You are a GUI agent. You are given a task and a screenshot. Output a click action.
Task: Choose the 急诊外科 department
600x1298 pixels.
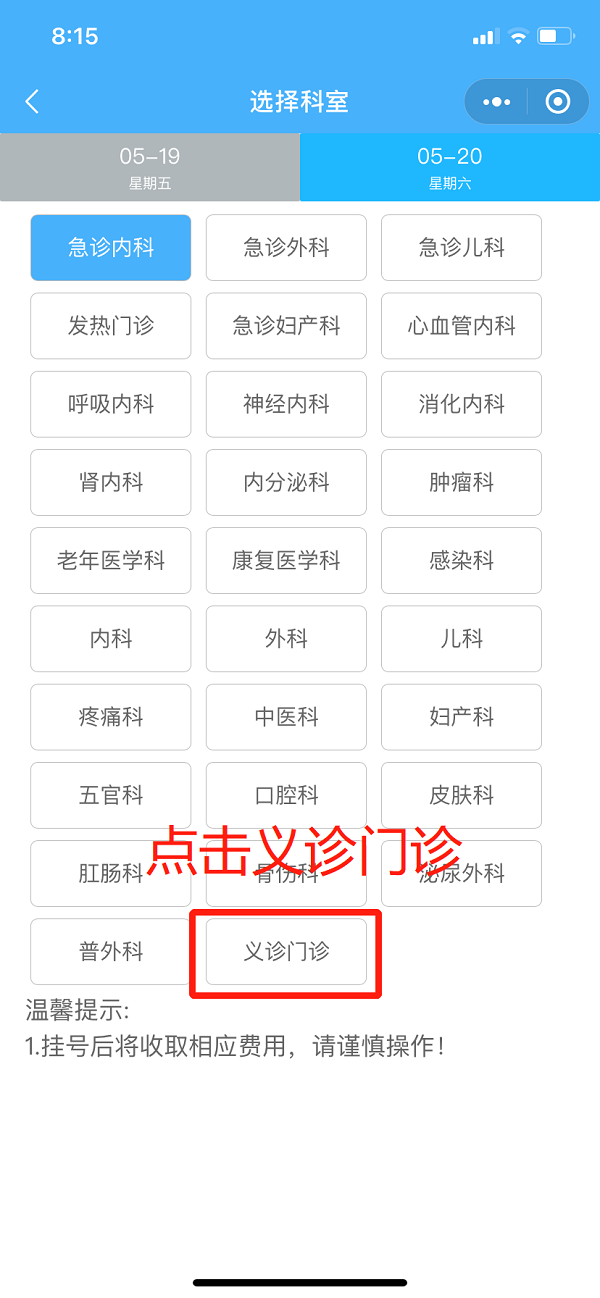pyautogui.click(x=286, y=247)
